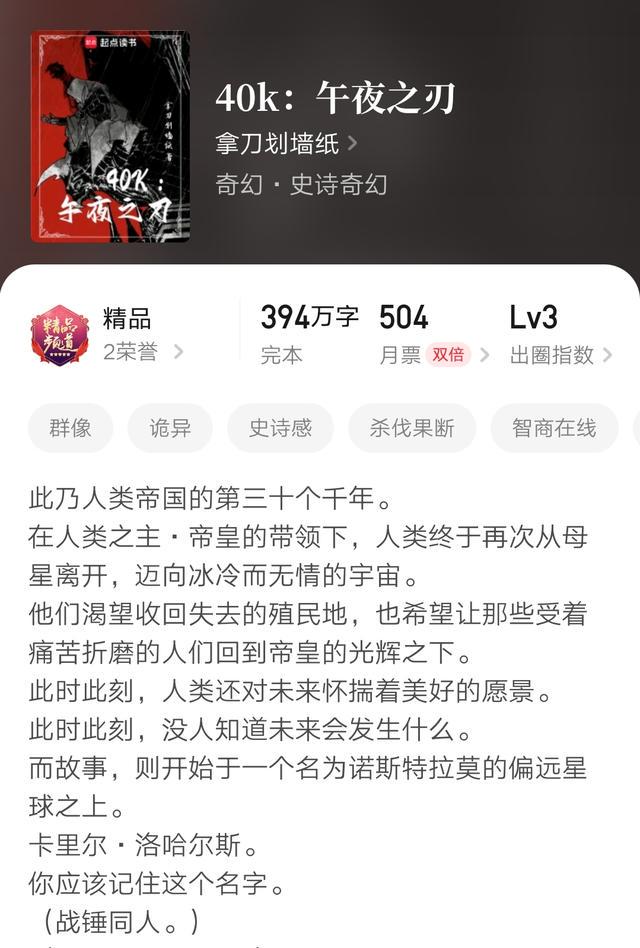Image resolution: width=640 pixels, height=948 pixels.
Task: Select the 智商在线 tag chip
Action: 554,428
